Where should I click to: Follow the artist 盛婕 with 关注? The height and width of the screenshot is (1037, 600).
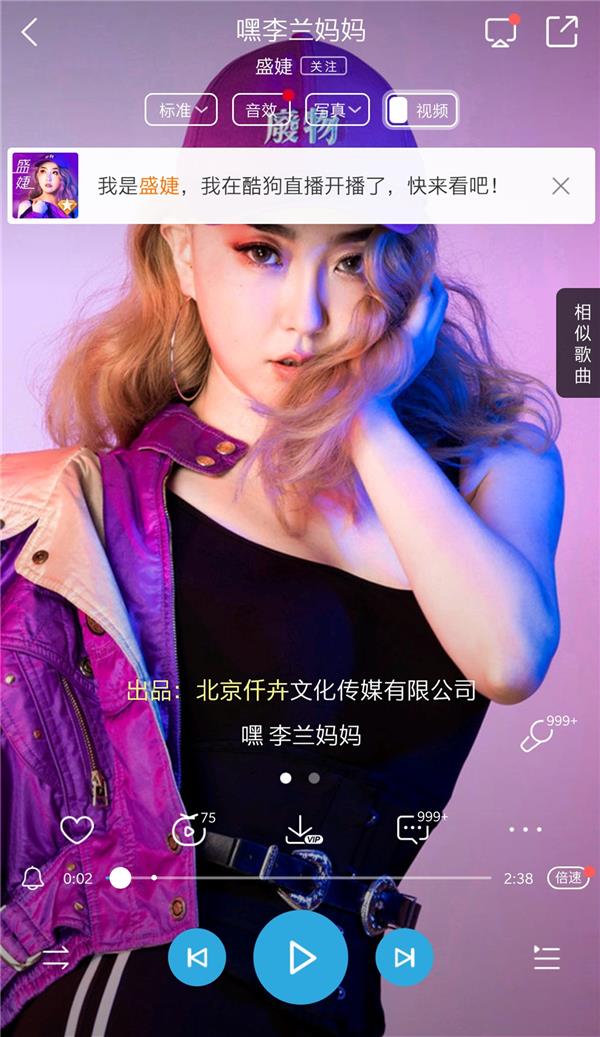pos(323,66)
